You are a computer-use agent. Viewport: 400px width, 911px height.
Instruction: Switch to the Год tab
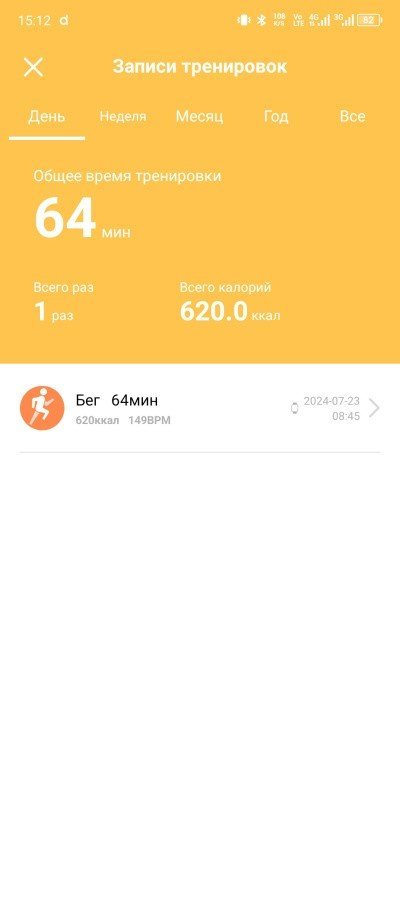pos(276,116)
